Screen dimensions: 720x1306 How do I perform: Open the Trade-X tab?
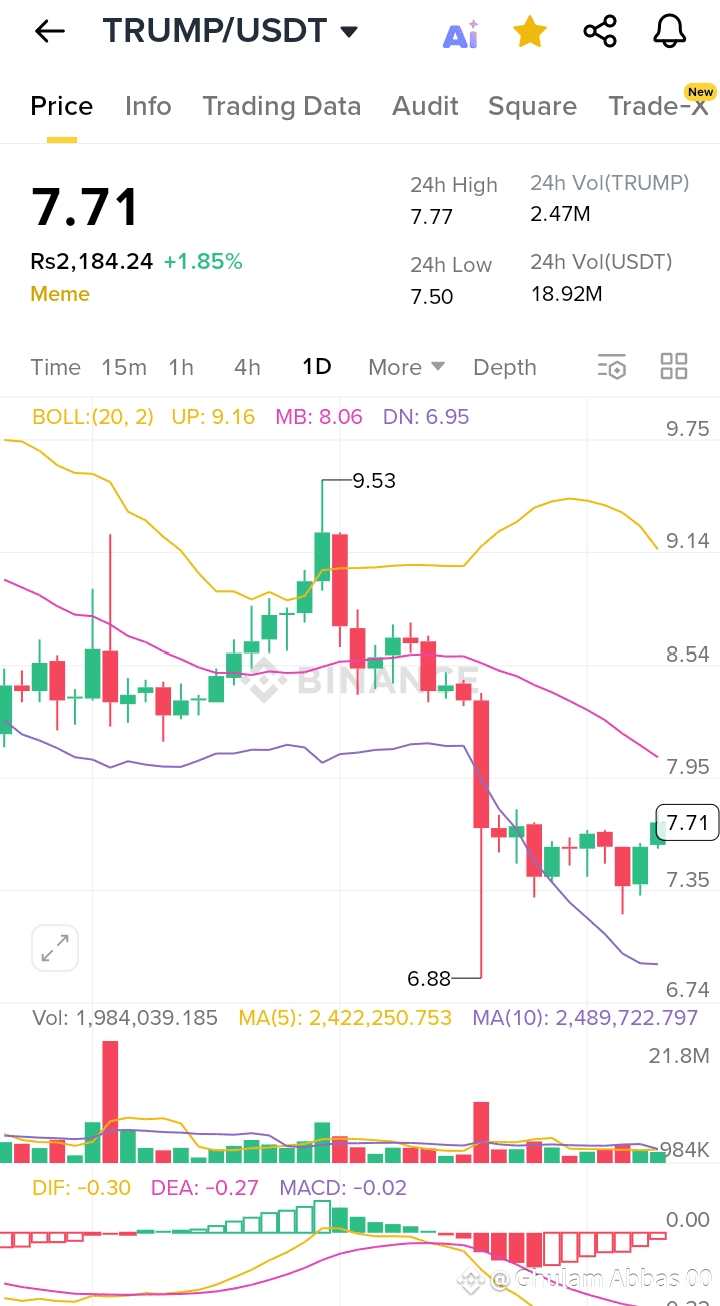[x=658, y=106]
